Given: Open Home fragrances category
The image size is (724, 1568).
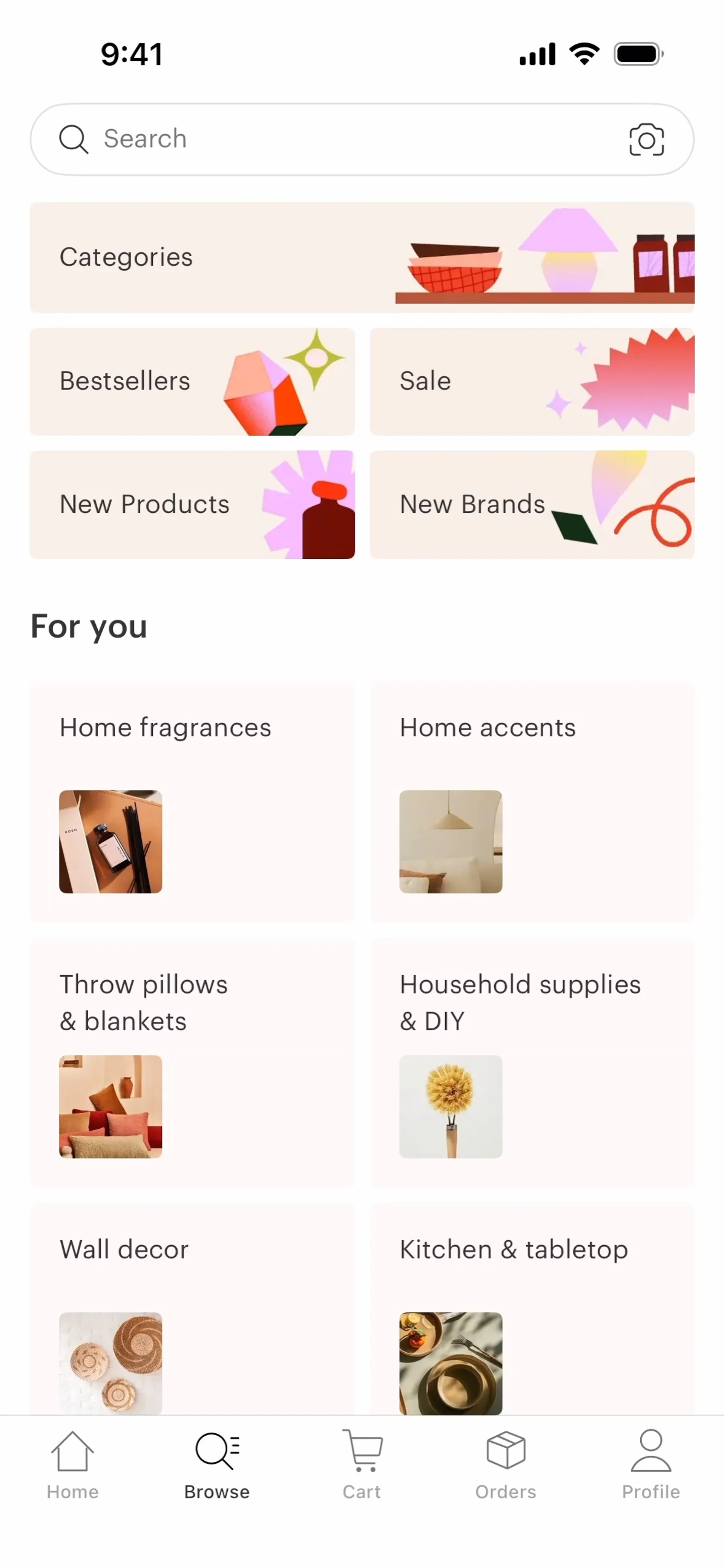Looking at the screenshot, I should (192, 802).
